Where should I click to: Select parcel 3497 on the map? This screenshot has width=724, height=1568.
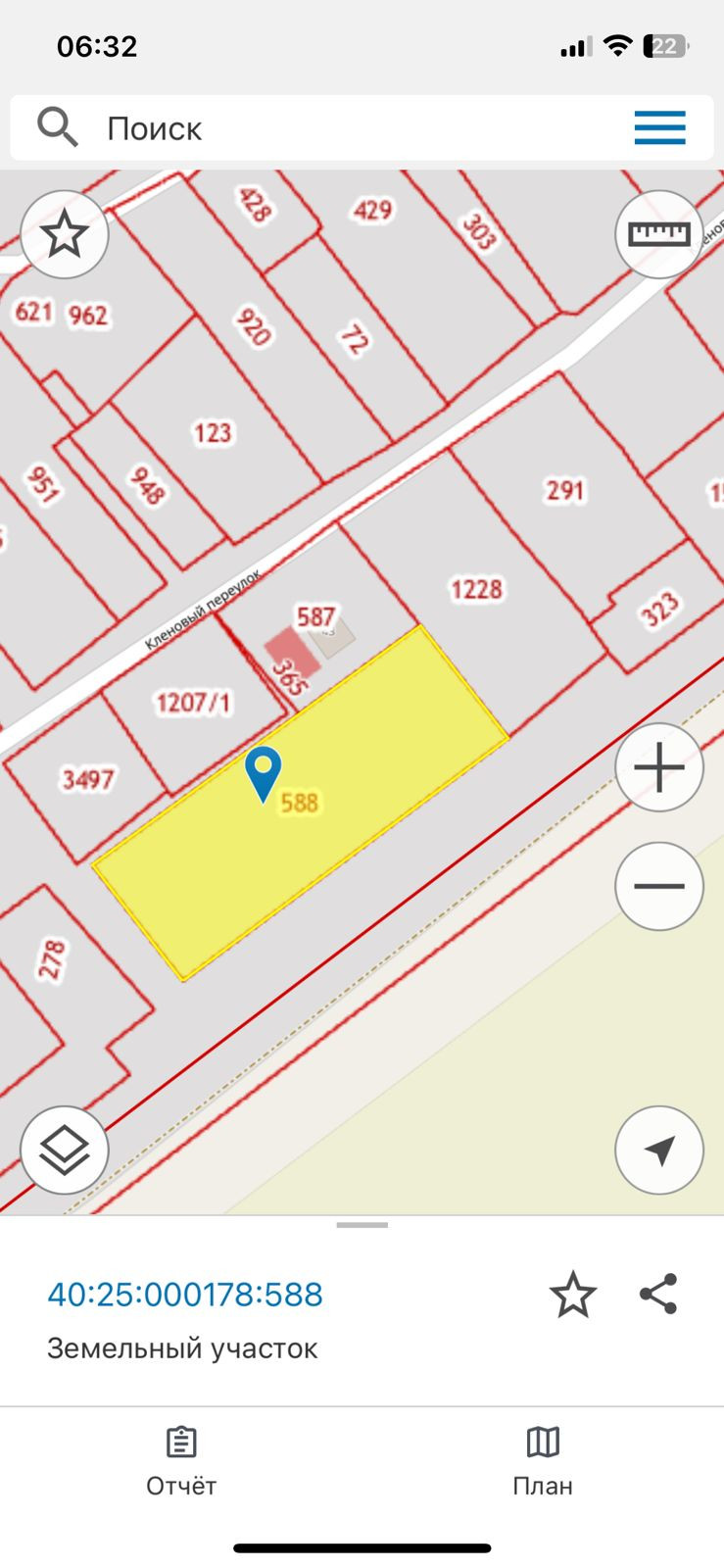click(x=87, y=780)
